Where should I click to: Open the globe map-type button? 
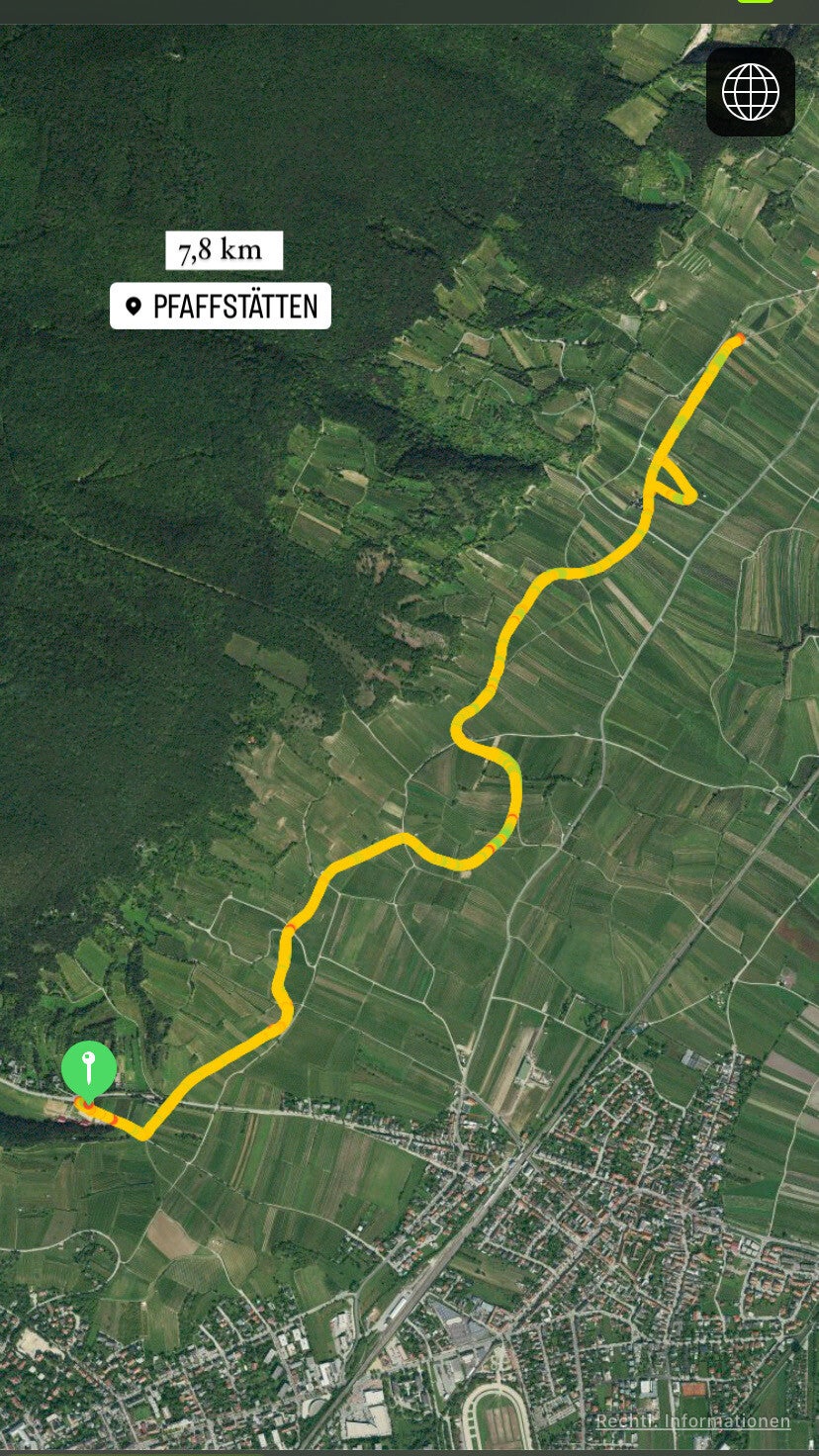coord(750,91)
